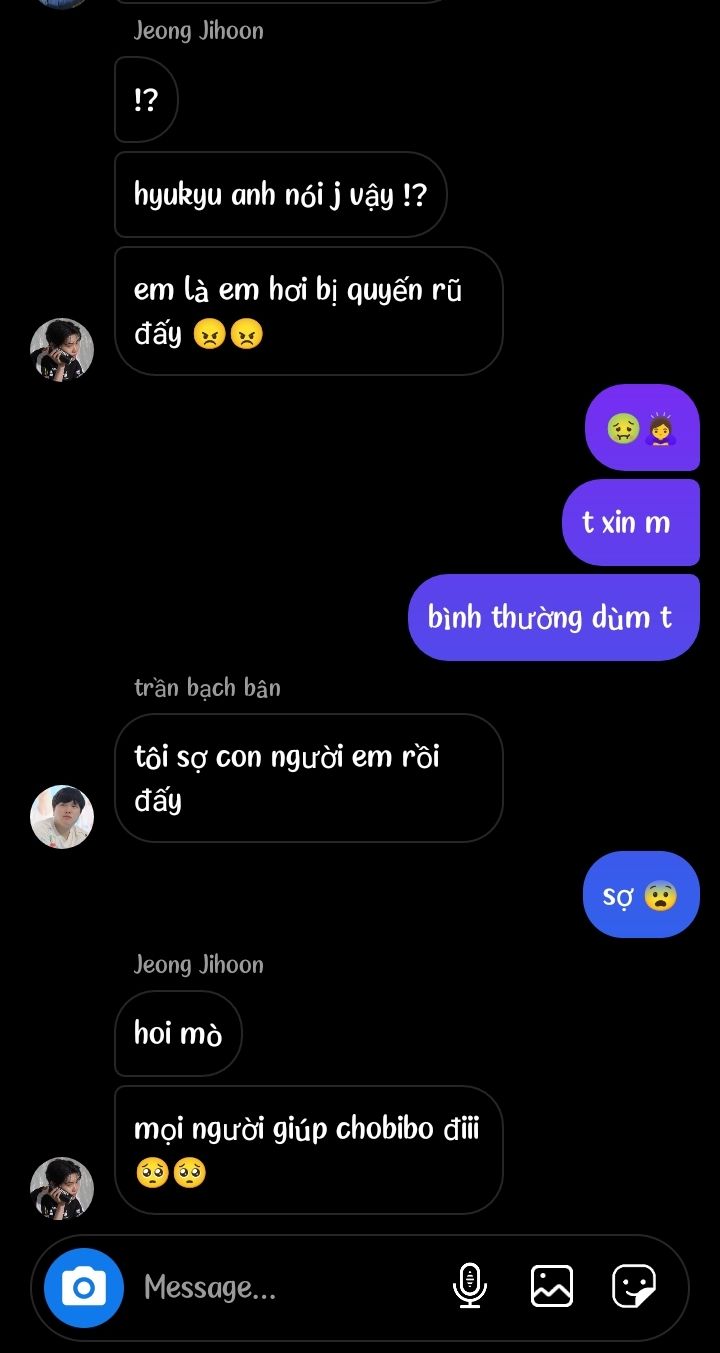
Task: Open the camera from the message bar
Action: tap(84, 1288)
